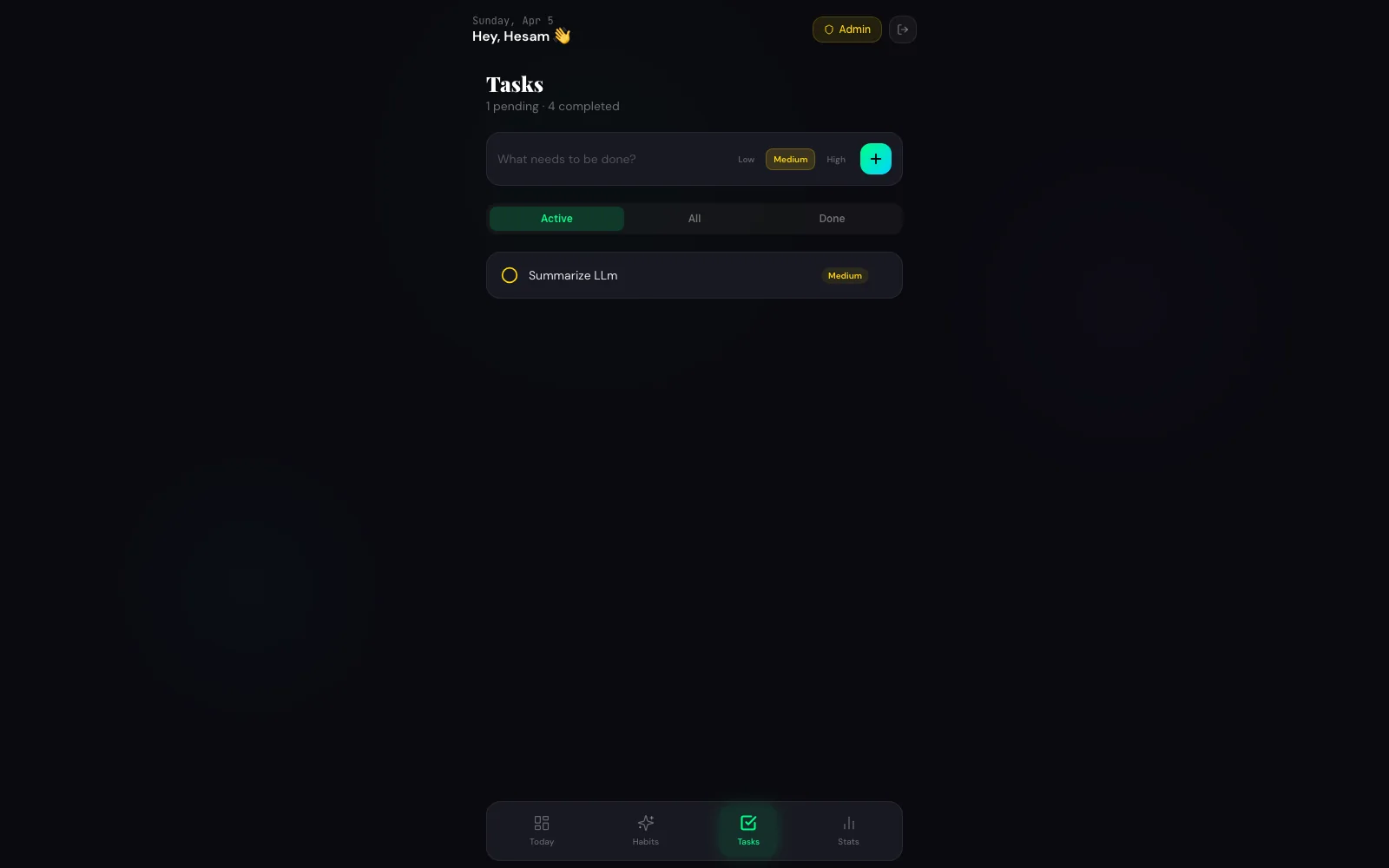Viewport: 1389px width, 868px height.
Task: Open the Summarize LLm task
Action: click(573, 275)
